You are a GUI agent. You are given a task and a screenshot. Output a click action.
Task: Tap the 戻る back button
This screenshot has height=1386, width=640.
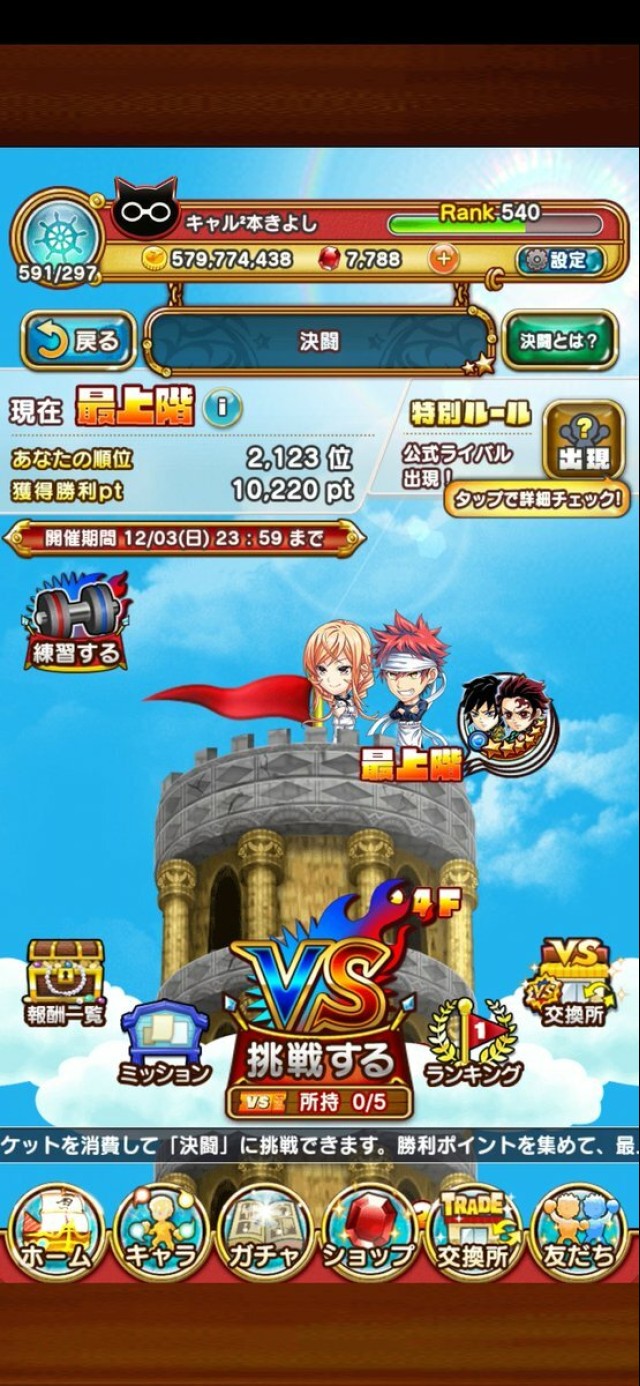(78, 341)
